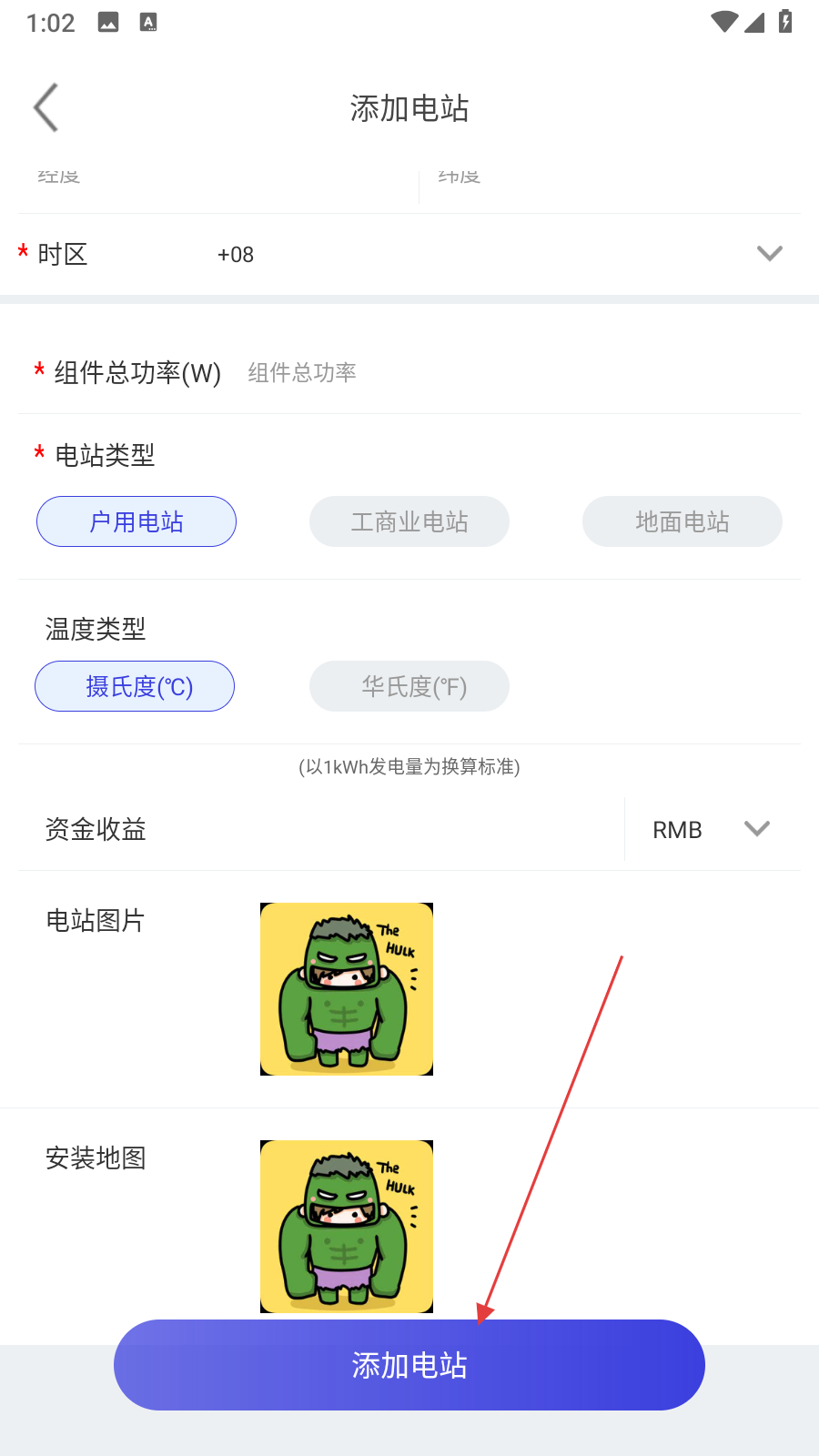This screenshot has height=1456, width=819.
Task: Choose 工商业电站 station type
Action: pos(409,521)
